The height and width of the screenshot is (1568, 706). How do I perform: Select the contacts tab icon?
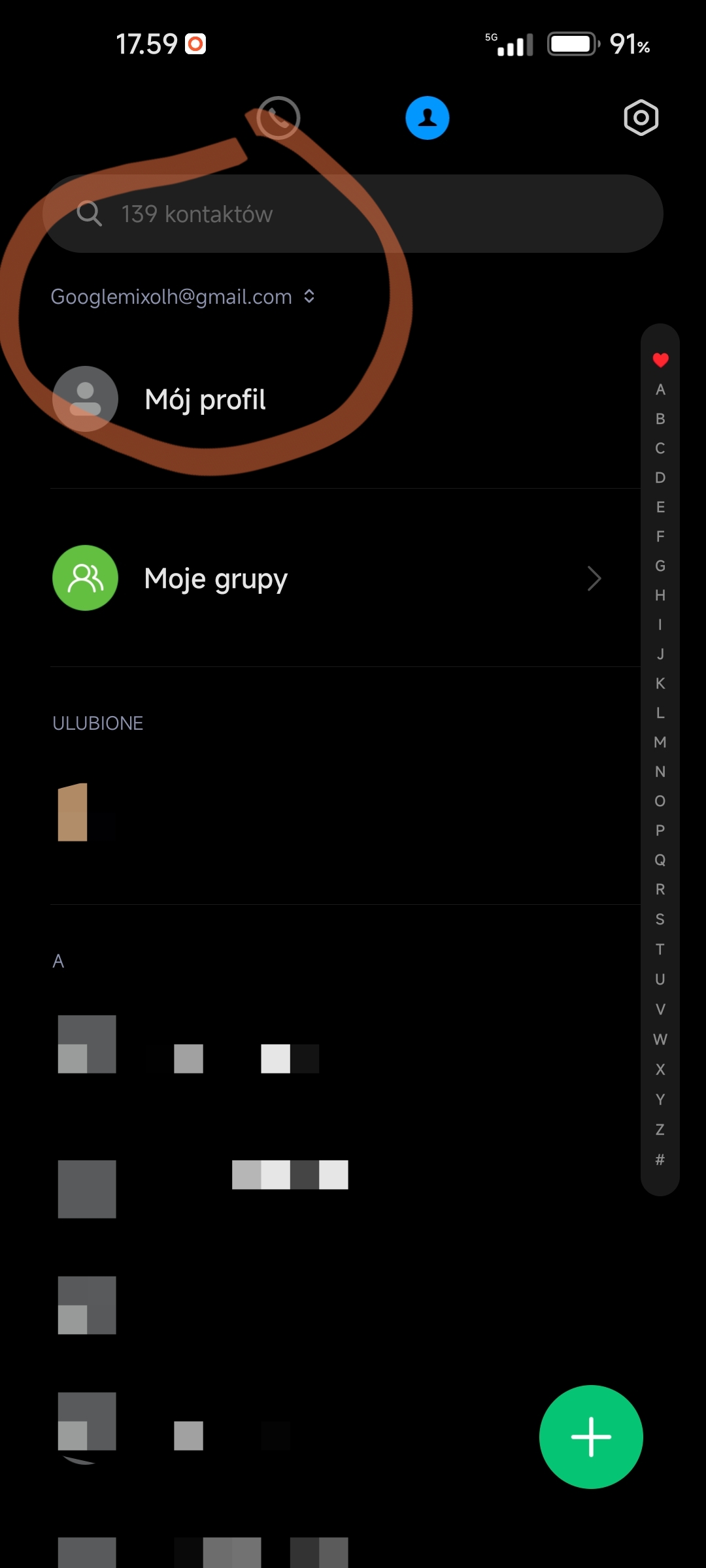coord(427,118)
